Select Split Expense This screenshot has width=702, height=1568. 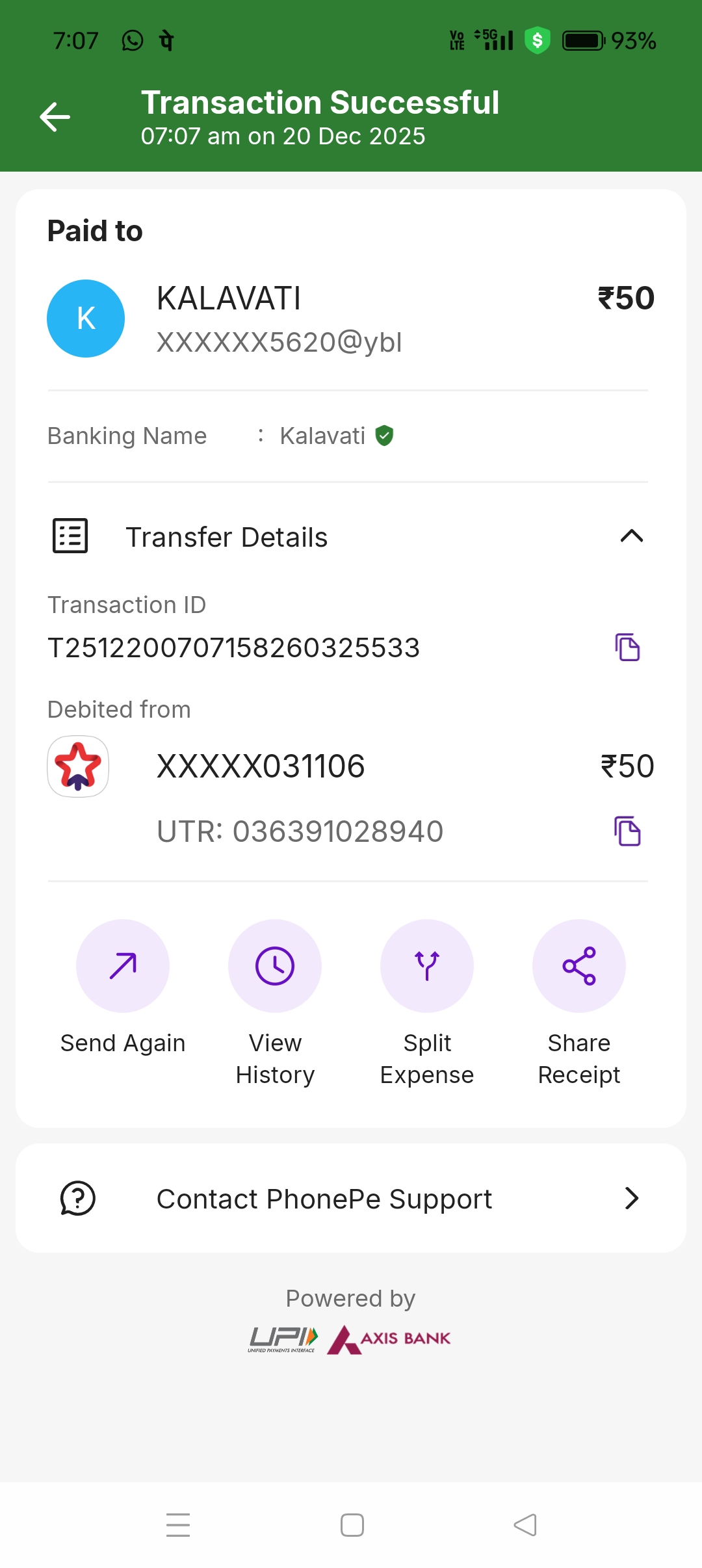coord(427,966)
